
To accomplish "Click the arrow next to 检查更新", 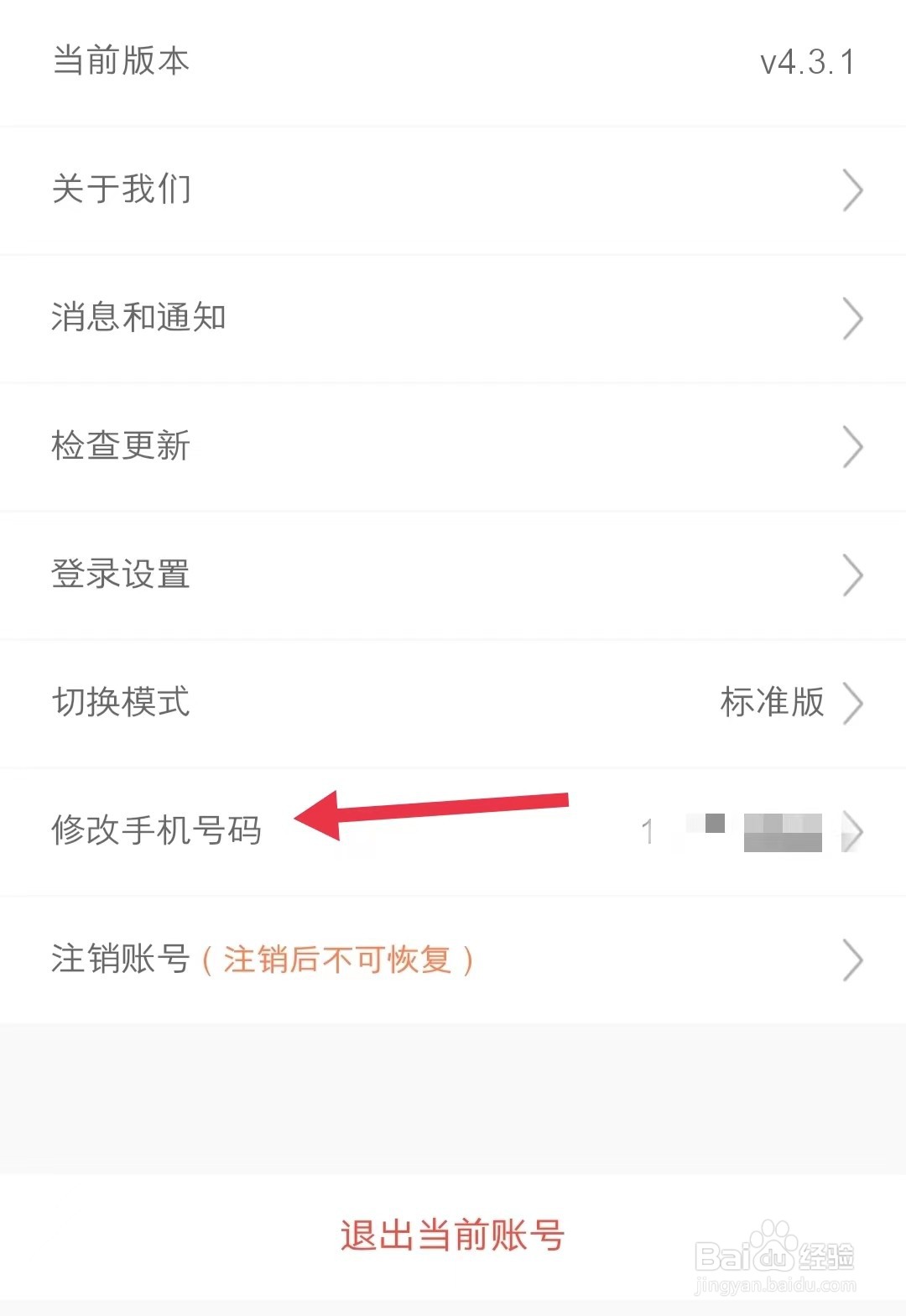I will pyautogui.click(x=853, y=446).
